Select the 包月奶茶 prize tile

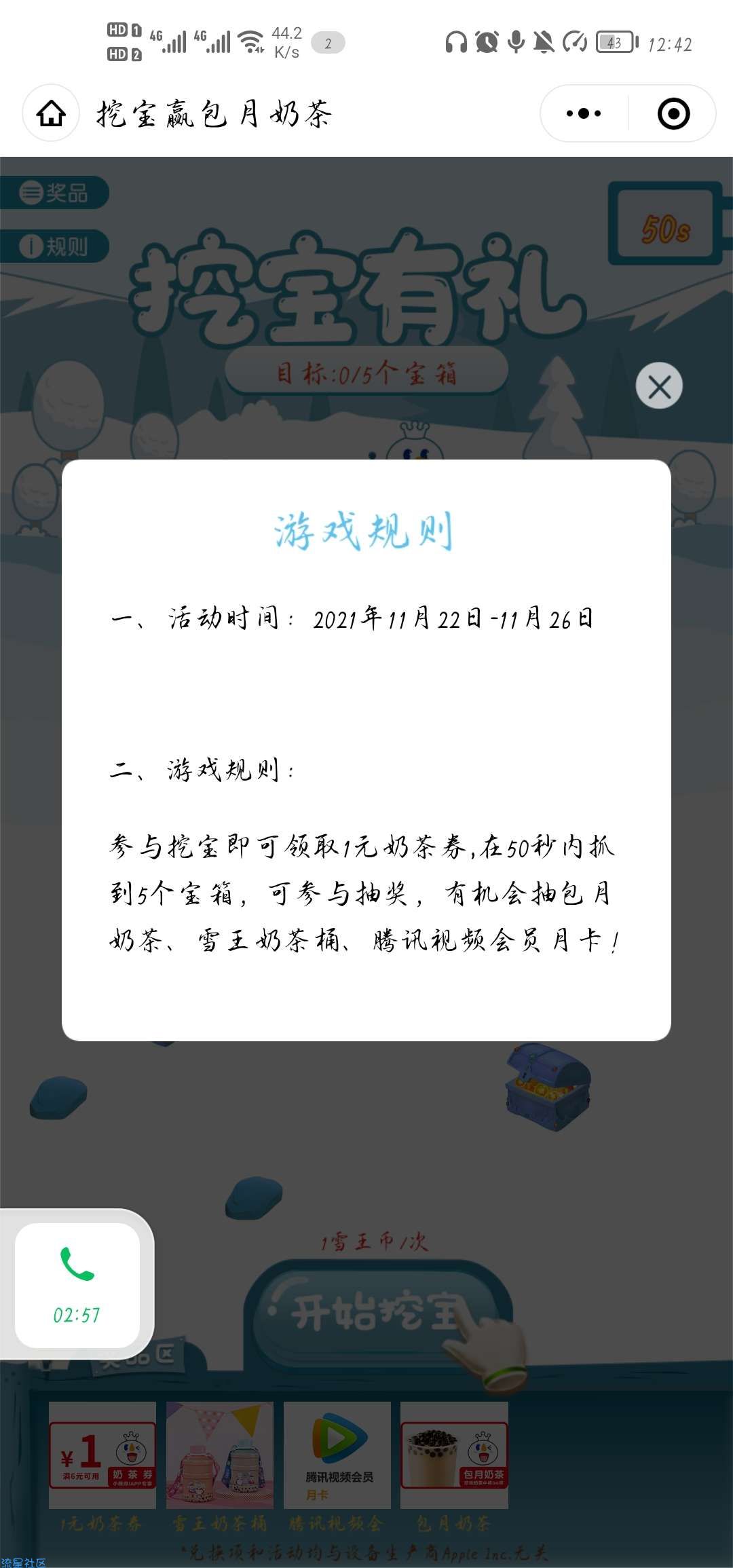tap(454, 1455)
